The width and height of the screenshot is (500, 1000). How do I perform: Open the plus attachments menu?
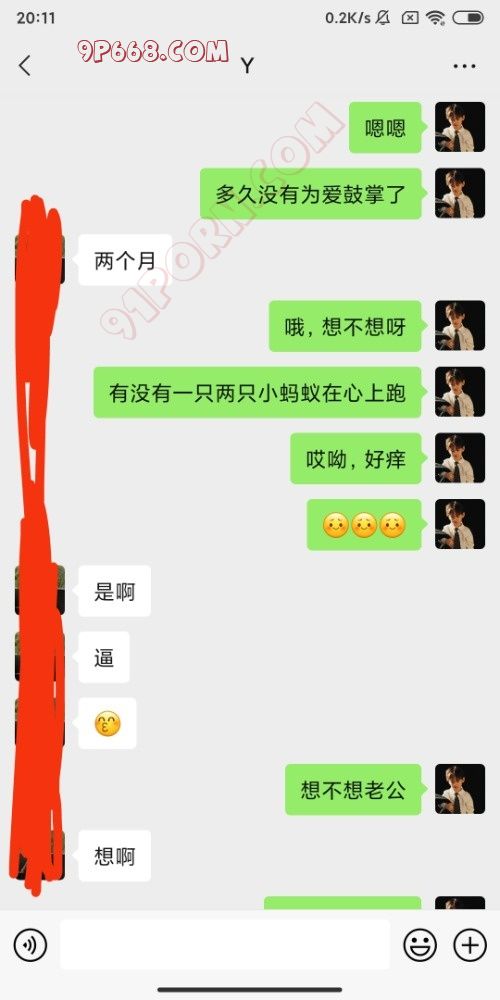coord(469,945)
